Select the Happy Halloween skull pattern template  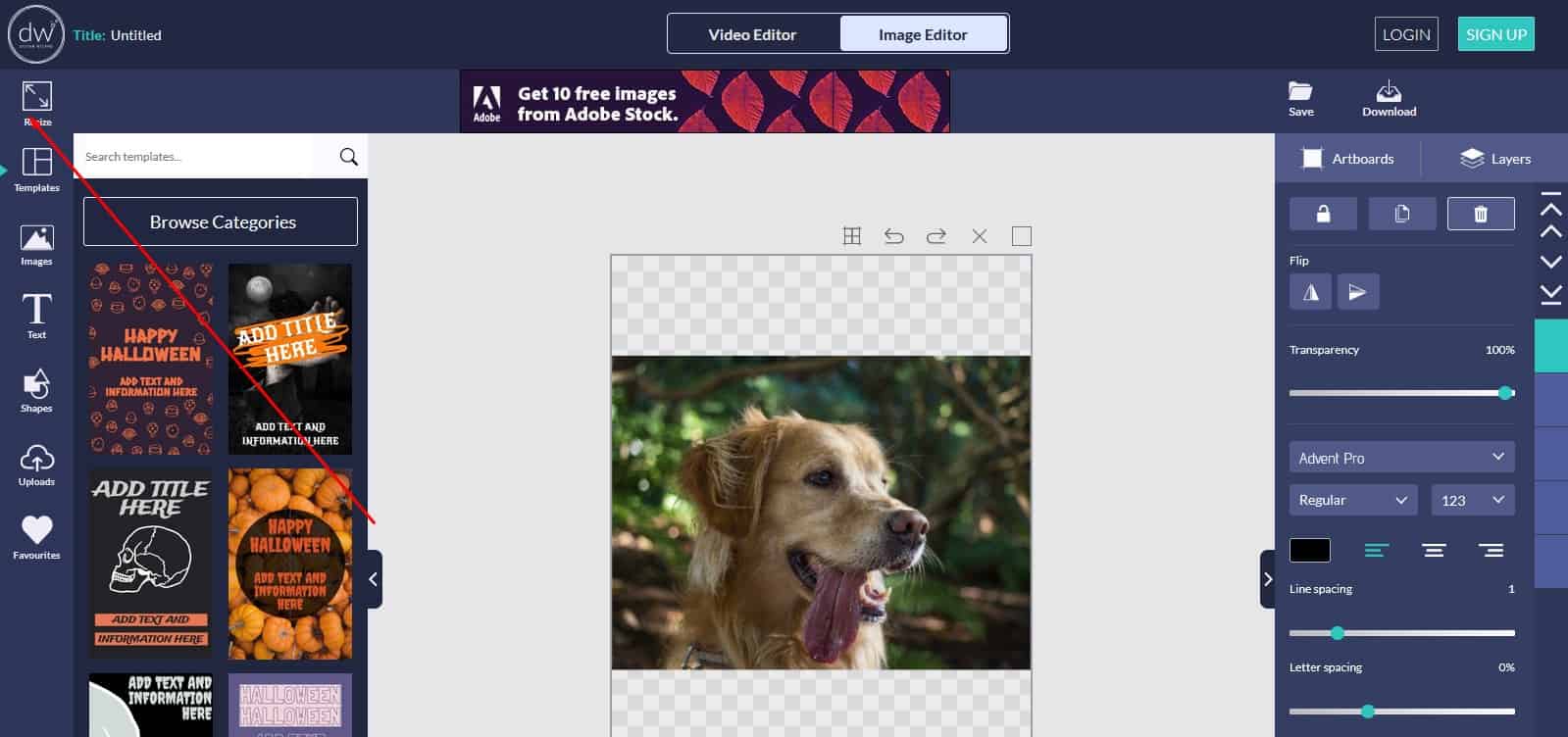point(151,359)
